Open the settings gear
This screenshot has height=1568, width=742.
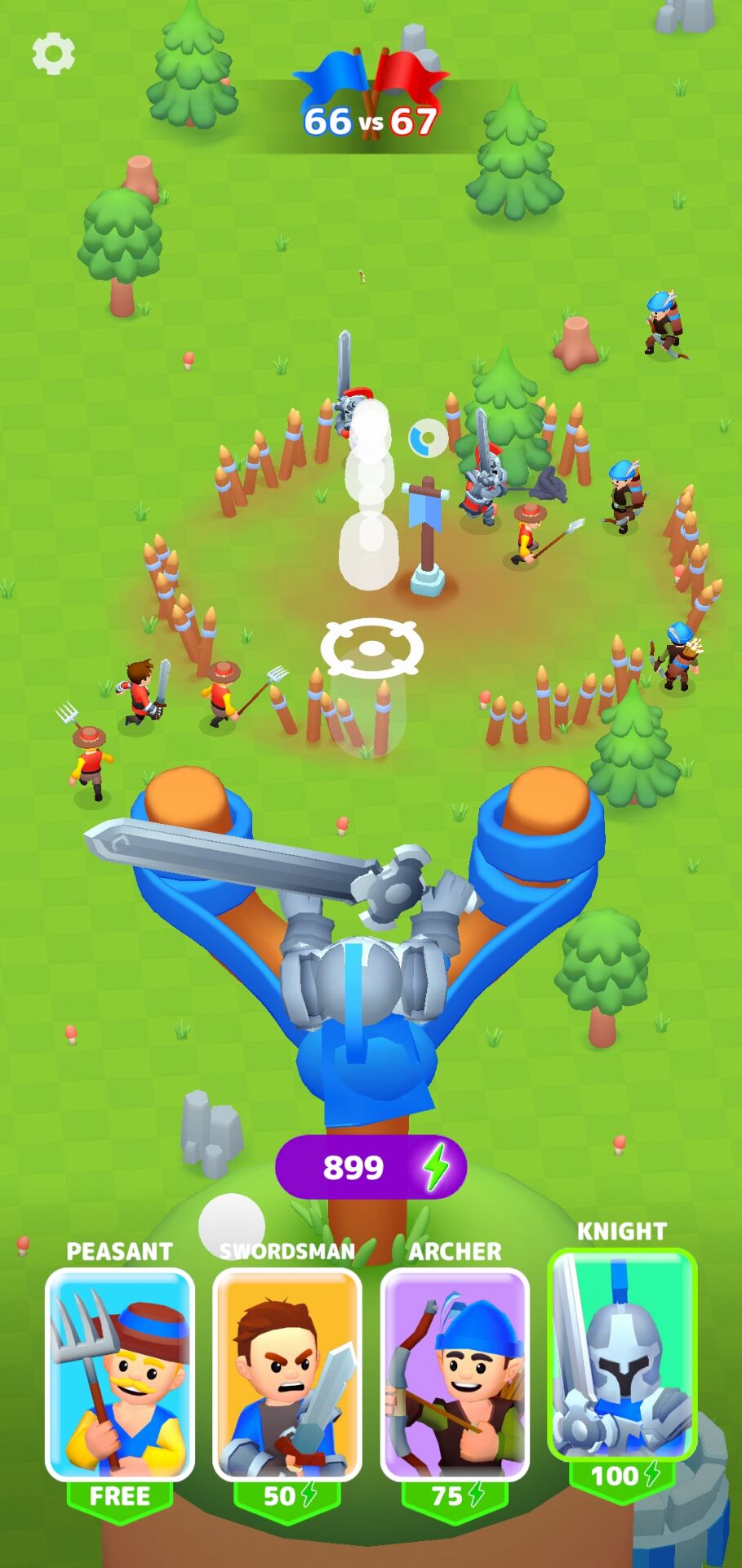53,54
